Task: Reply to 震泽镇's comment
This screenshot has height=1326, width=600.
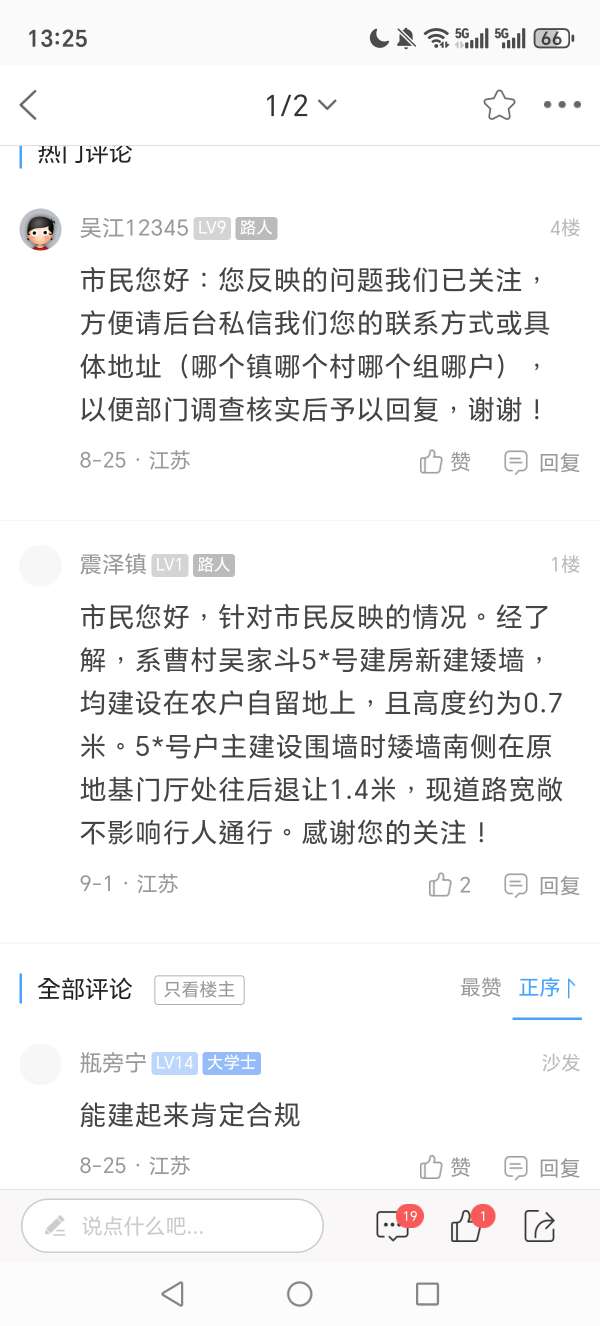Action: point(542,885)
